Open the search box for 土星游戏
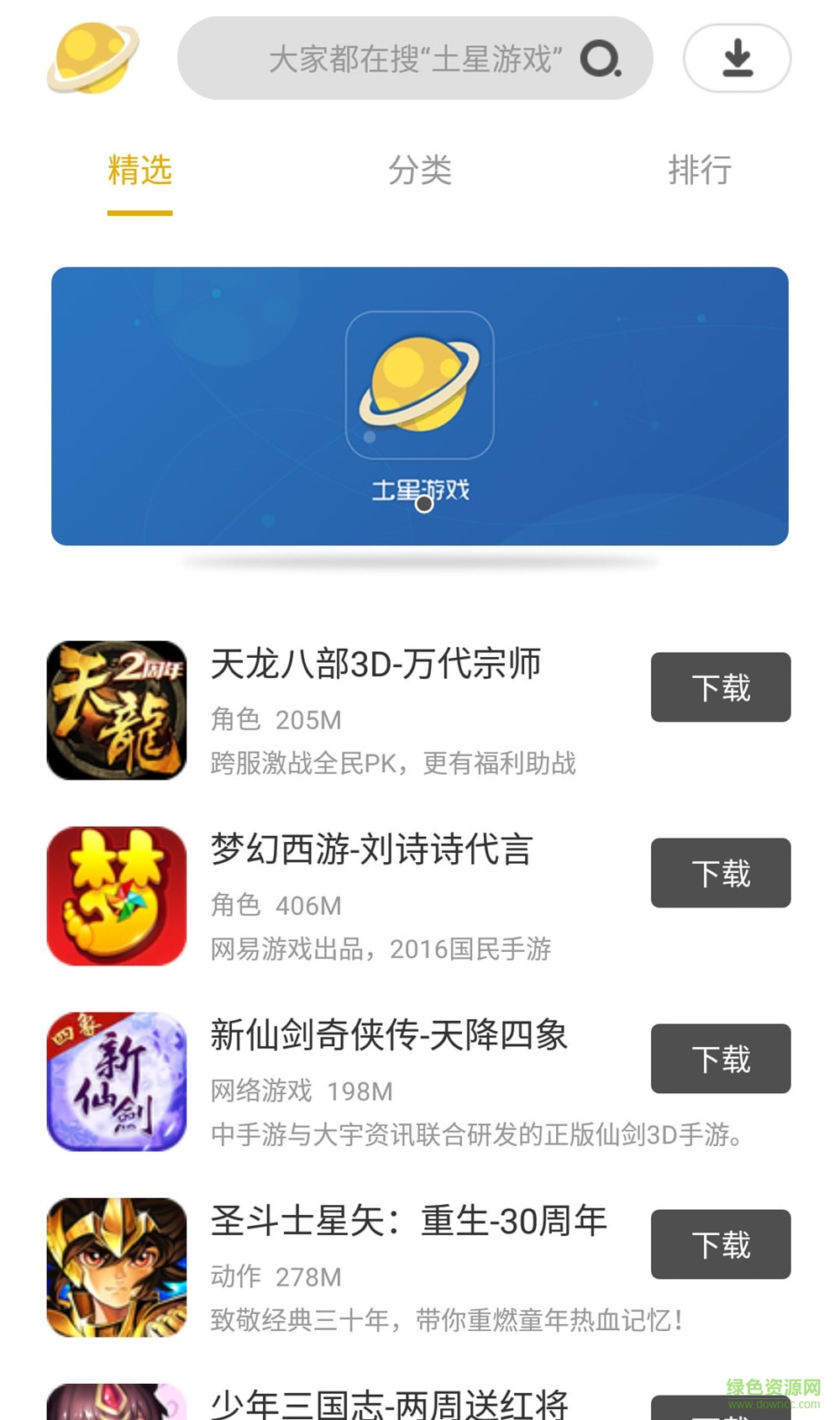The height and width of the screenshot is (1420, 840). coord(414,59)
